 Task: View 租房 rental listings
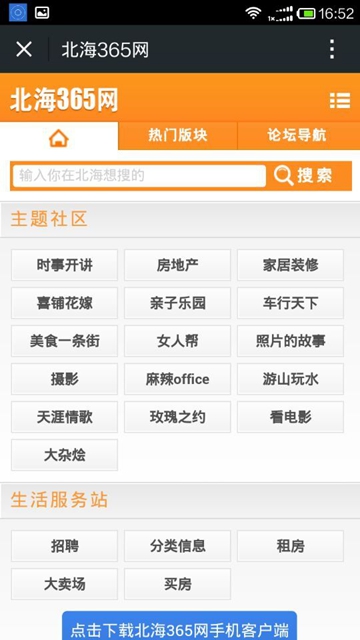coord(290,546)
